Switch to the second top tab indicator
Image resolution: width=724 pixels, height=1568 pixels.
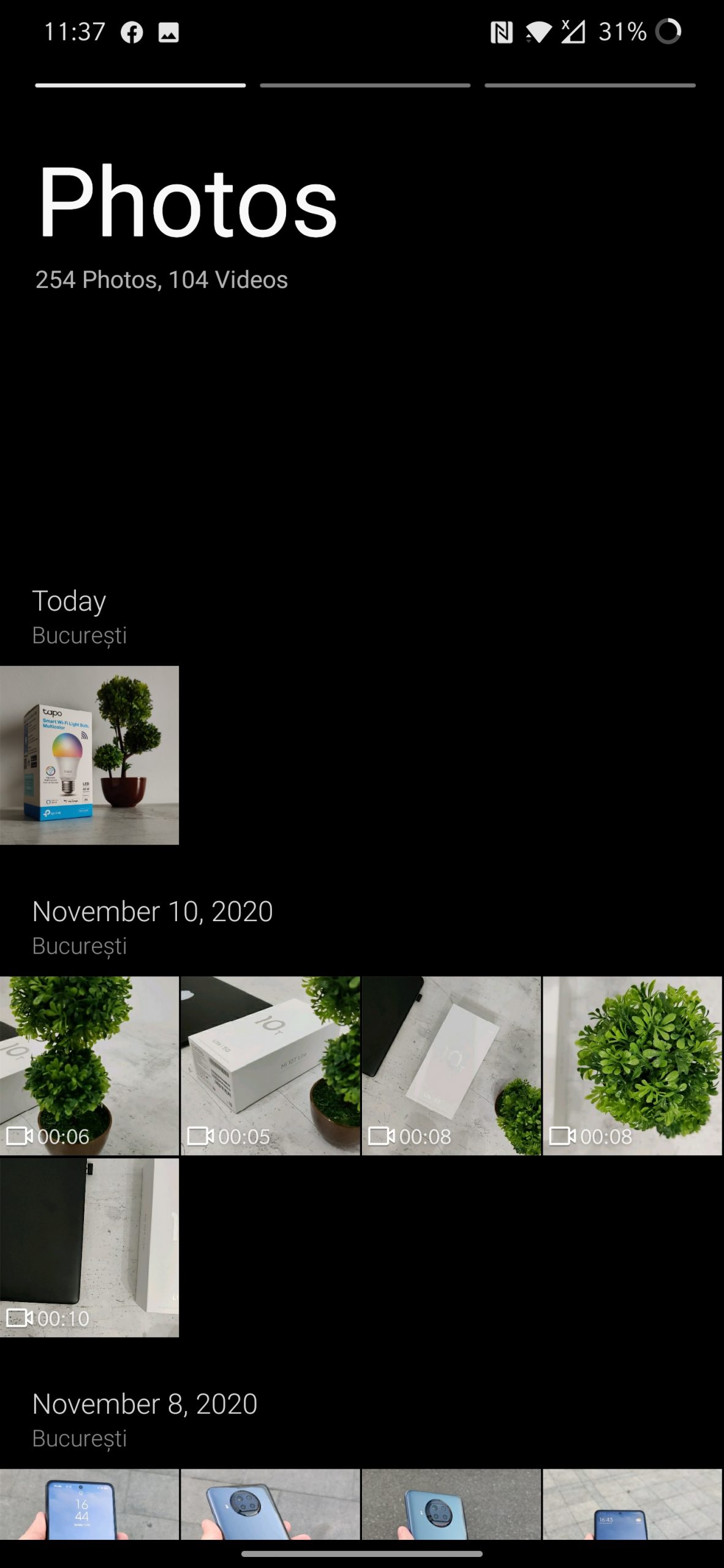[x=365, y=86]
